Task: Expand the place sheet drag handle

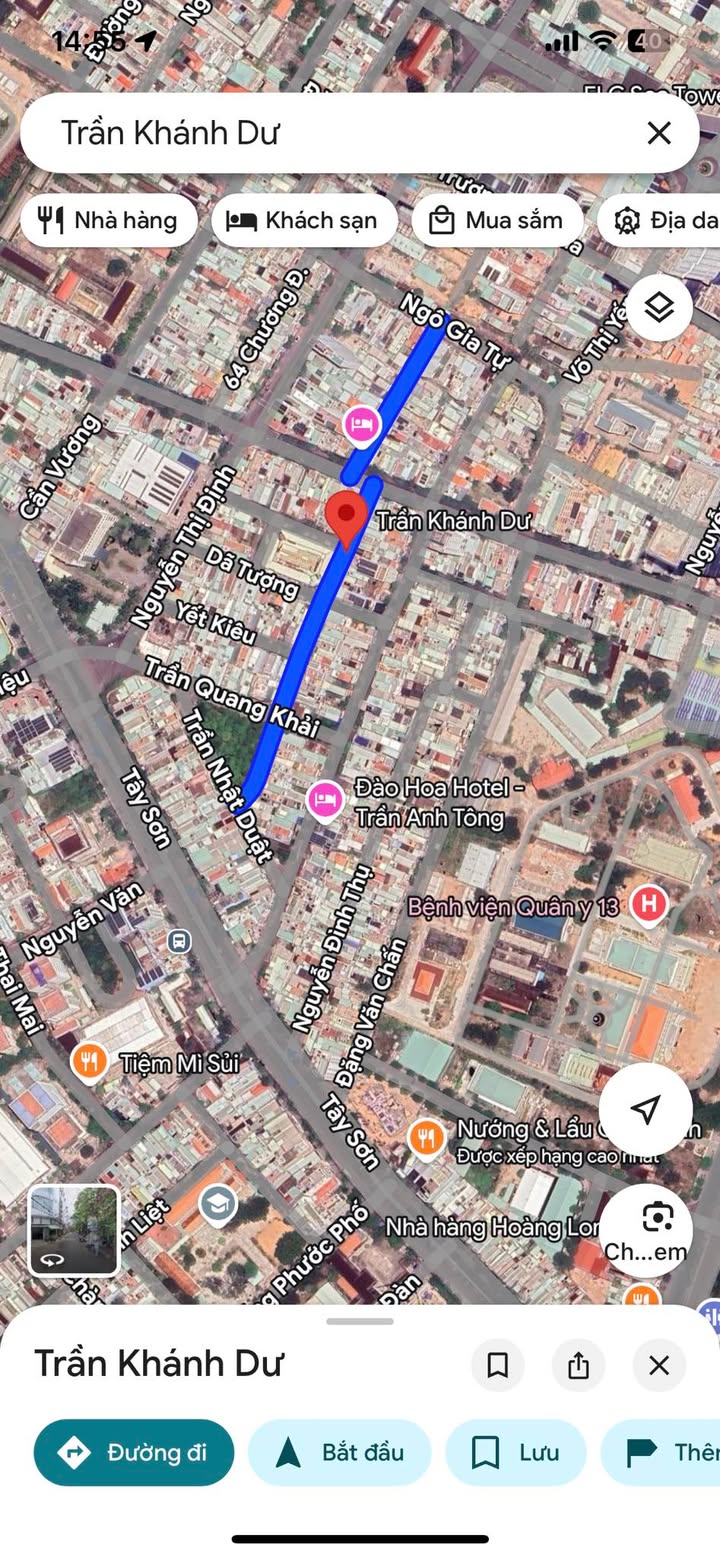Action: click(360, 1321)
